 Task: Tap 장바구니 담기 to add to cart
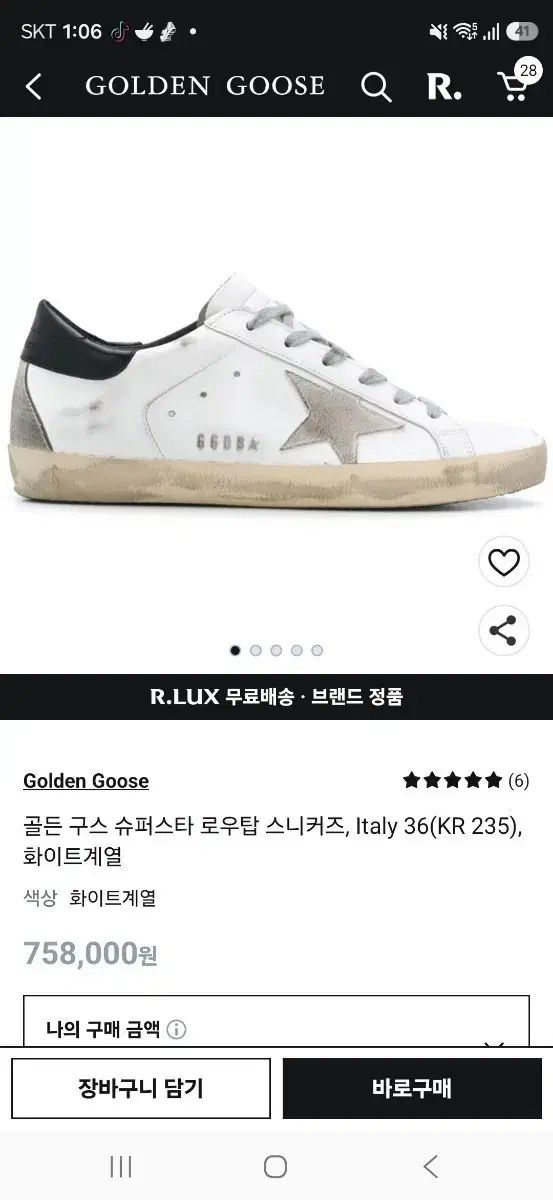click(x=141, y=1088)
